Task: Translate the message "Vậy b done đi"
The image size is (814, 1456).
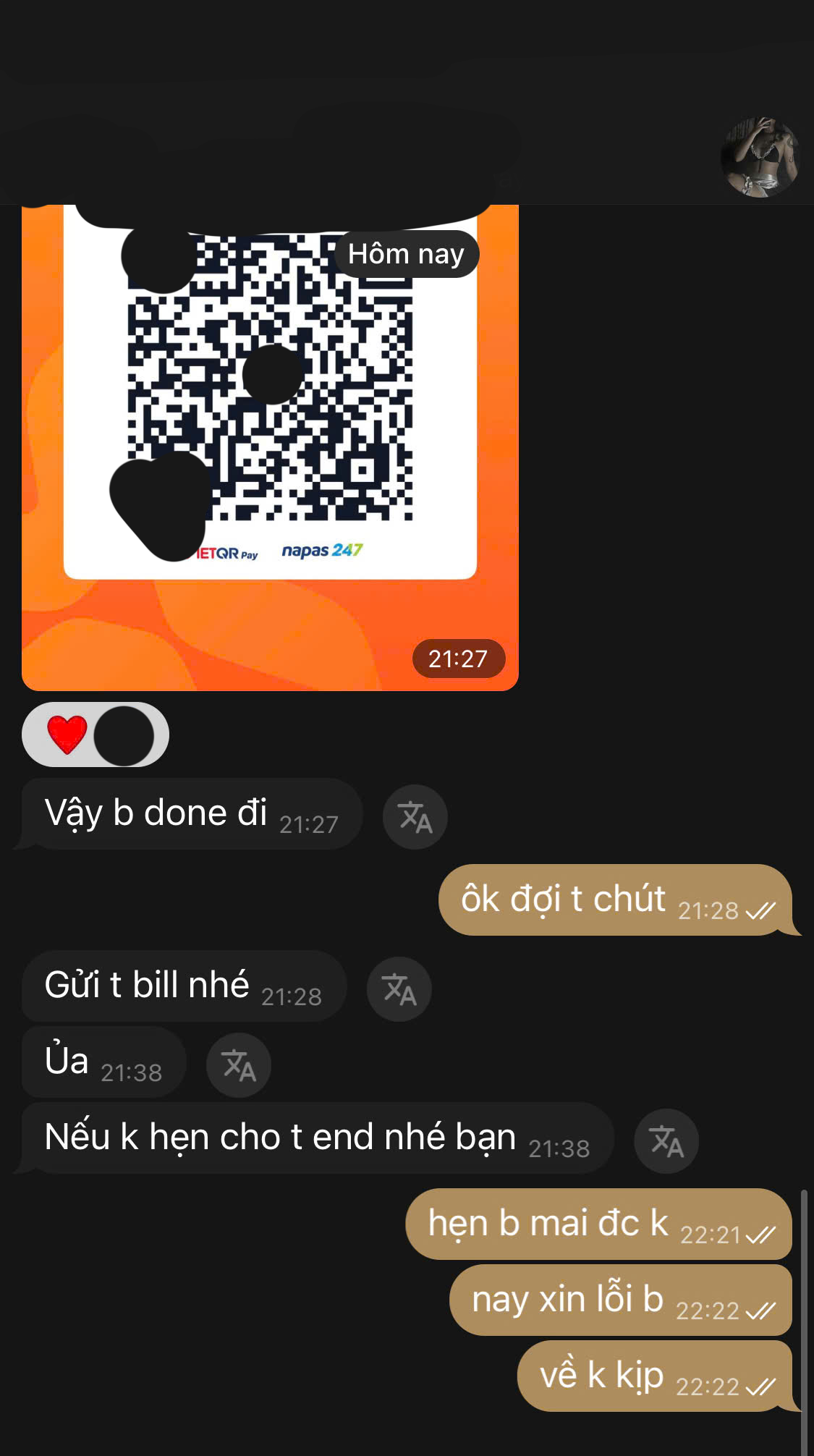Action: (x=415, y=817)
